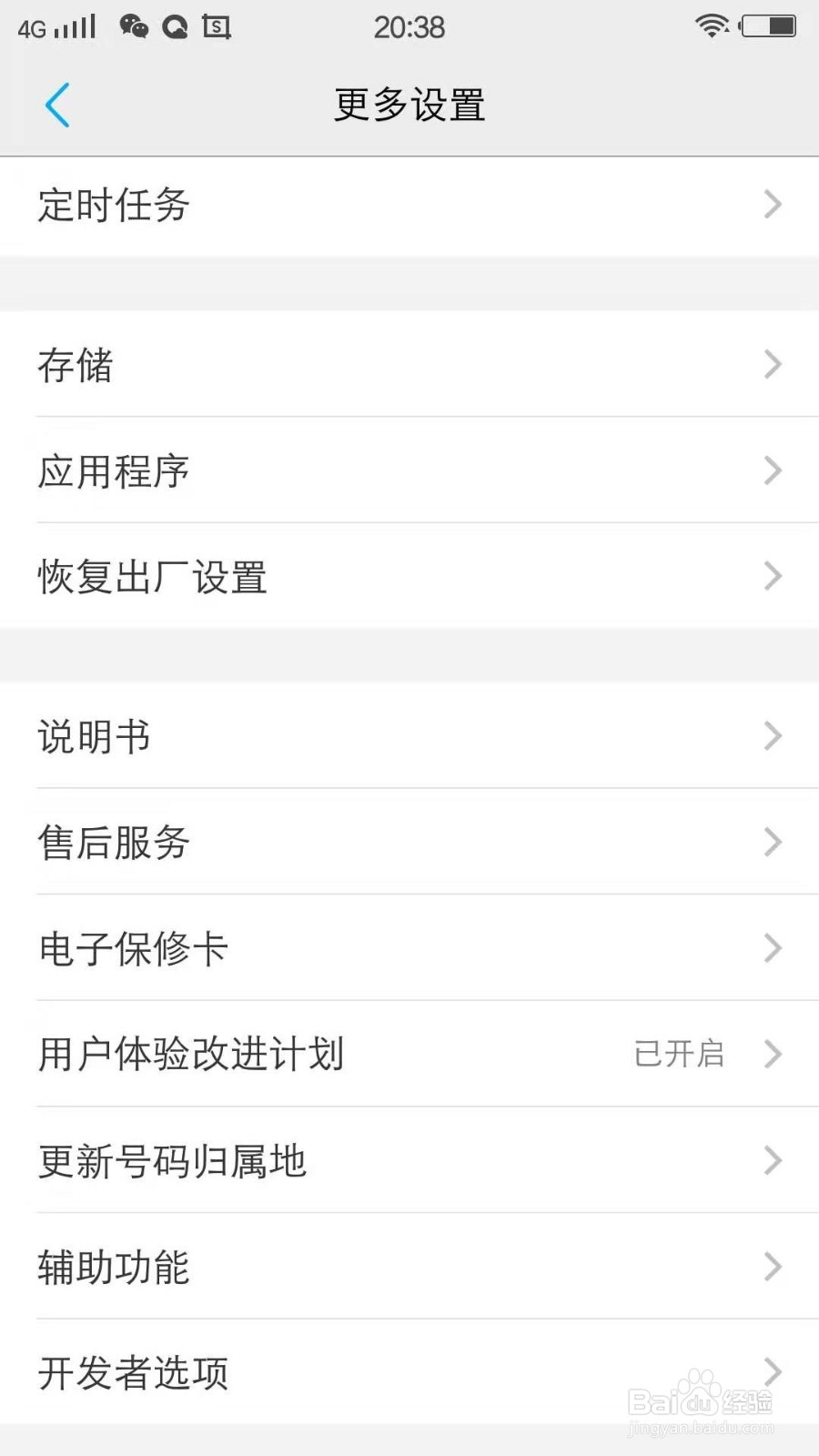Viewport: 819px width, 1456px height.
Task: Tap the message notification icon in status bar
Action: click(x=215, y=26)
